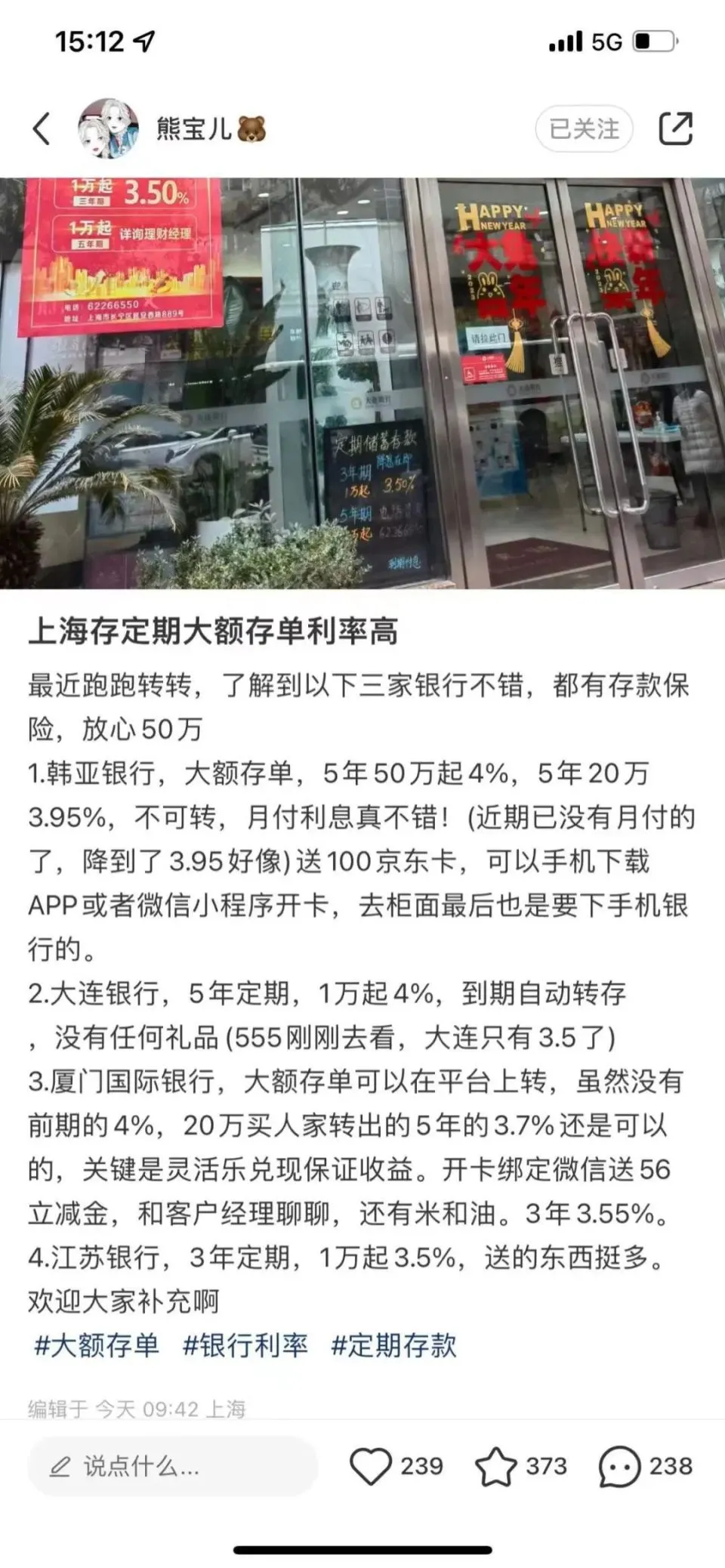
Task: Go back using the arrow icon
Action: click(x=42, y=128)
